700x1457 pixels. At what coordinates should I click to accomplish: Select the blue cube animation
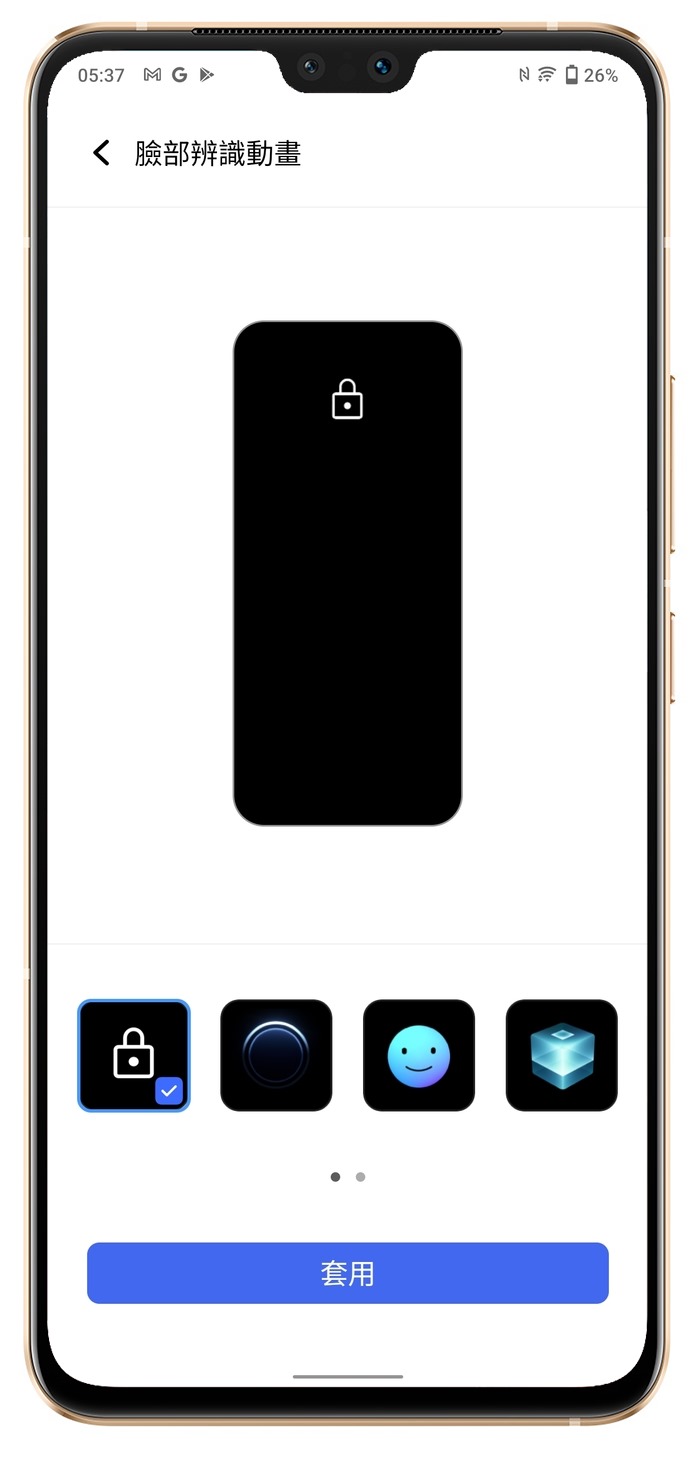(x=561, y=1055)
